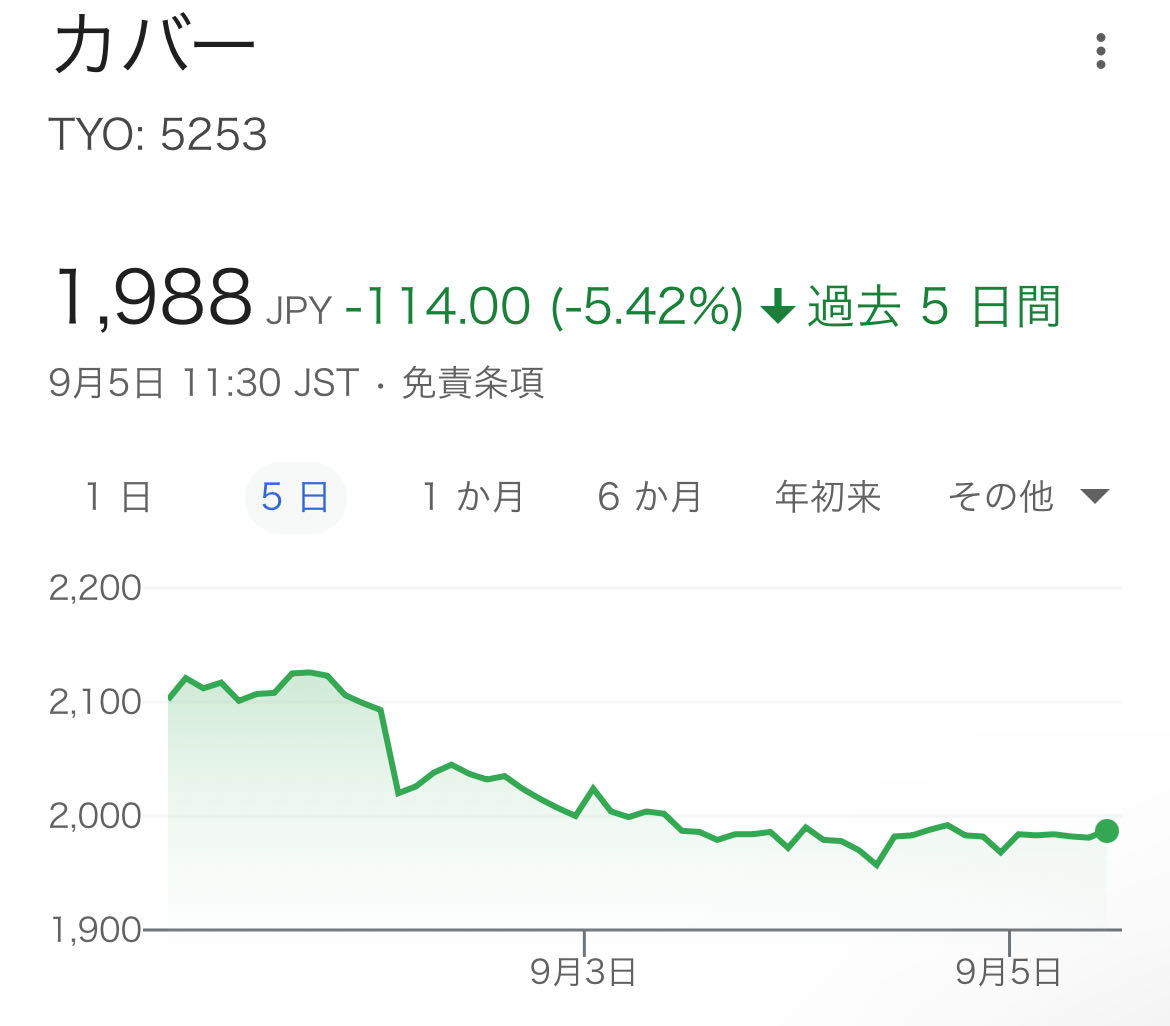Screen dimensions: 1170x1026
Task: Open the three-dot overflow menu
Action: pyautogui.click(x=1100, y=51)
